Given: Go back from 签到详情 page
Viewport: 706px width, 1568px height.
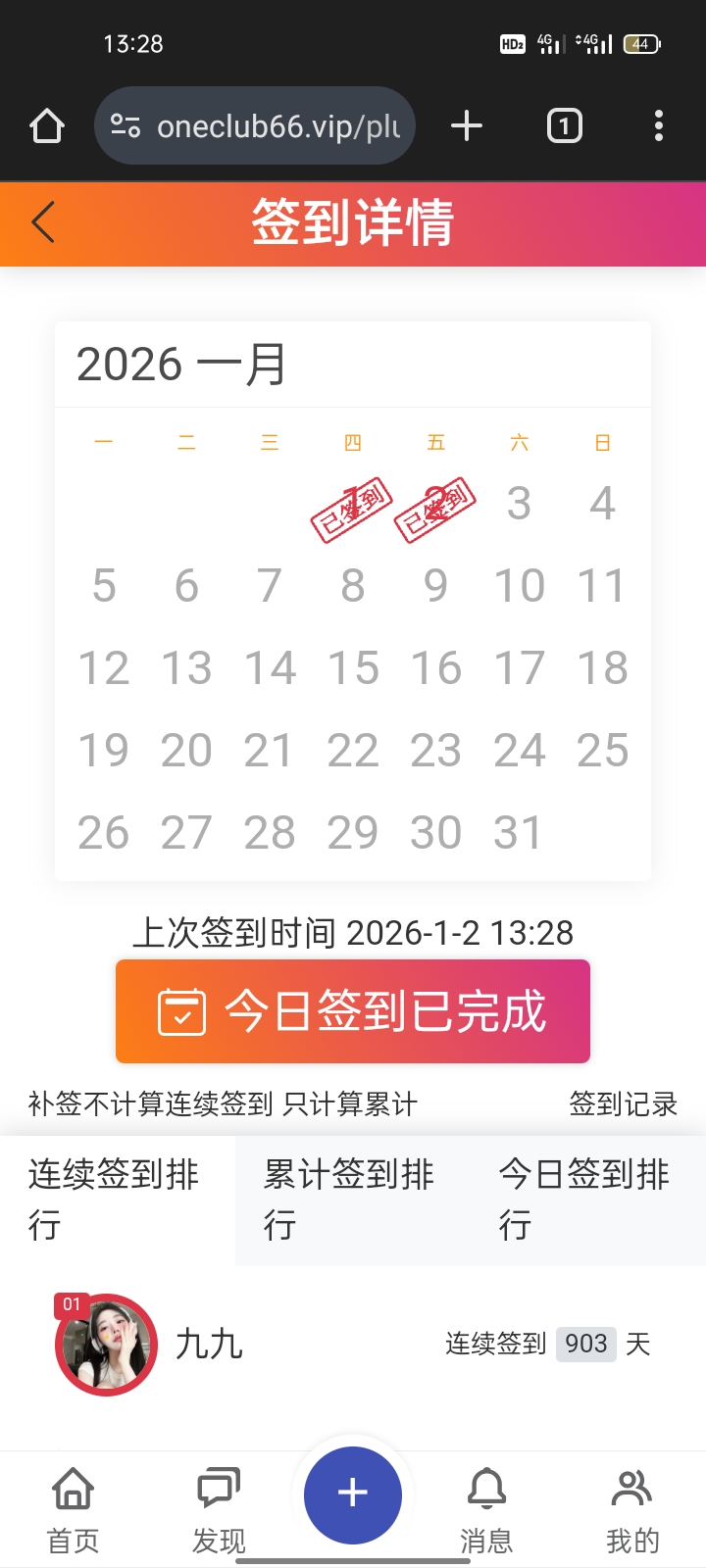Looking at the screenshot, I should [43, 222].
